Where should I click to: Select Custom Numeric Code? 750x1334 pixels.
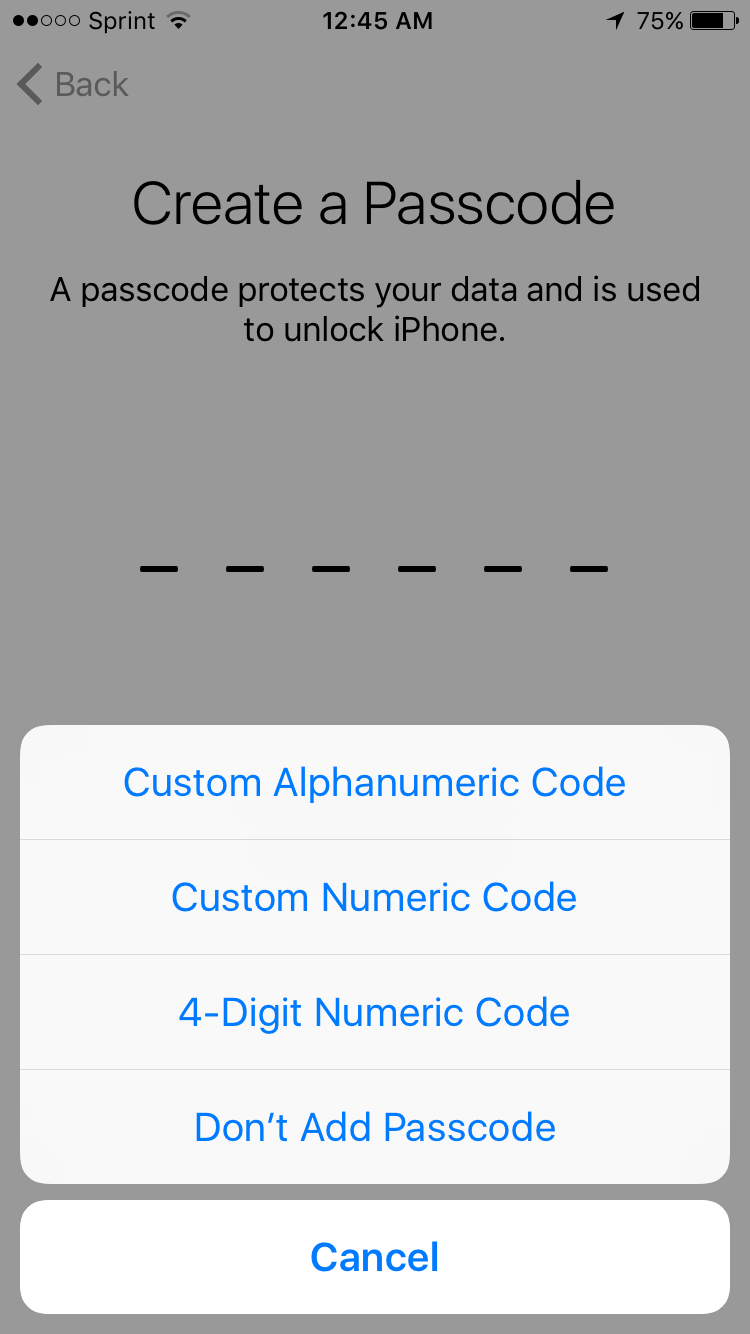click(x=375, y=897)
